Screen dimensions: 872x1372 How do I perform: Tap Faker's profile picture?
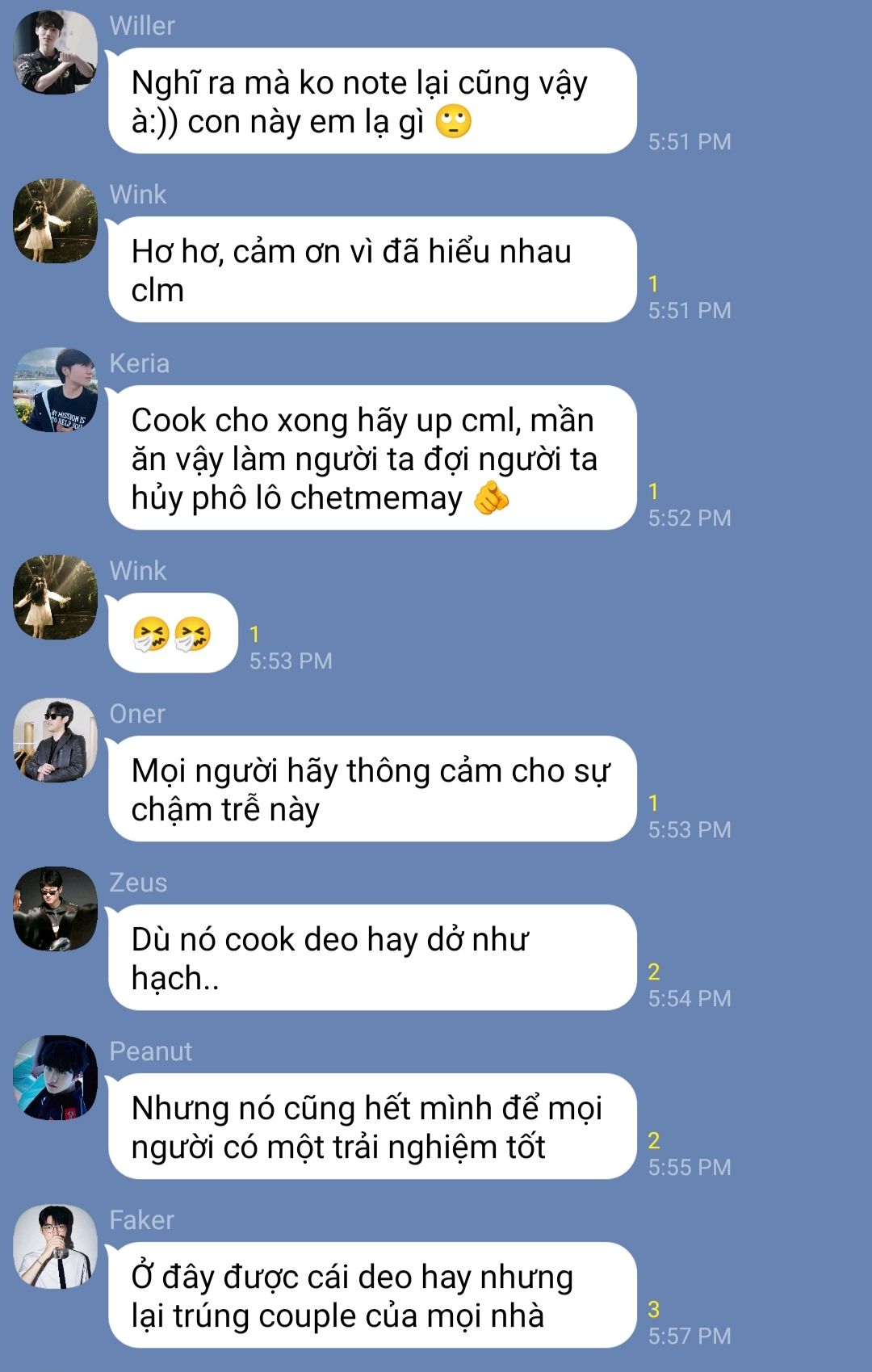point(55,1246)
